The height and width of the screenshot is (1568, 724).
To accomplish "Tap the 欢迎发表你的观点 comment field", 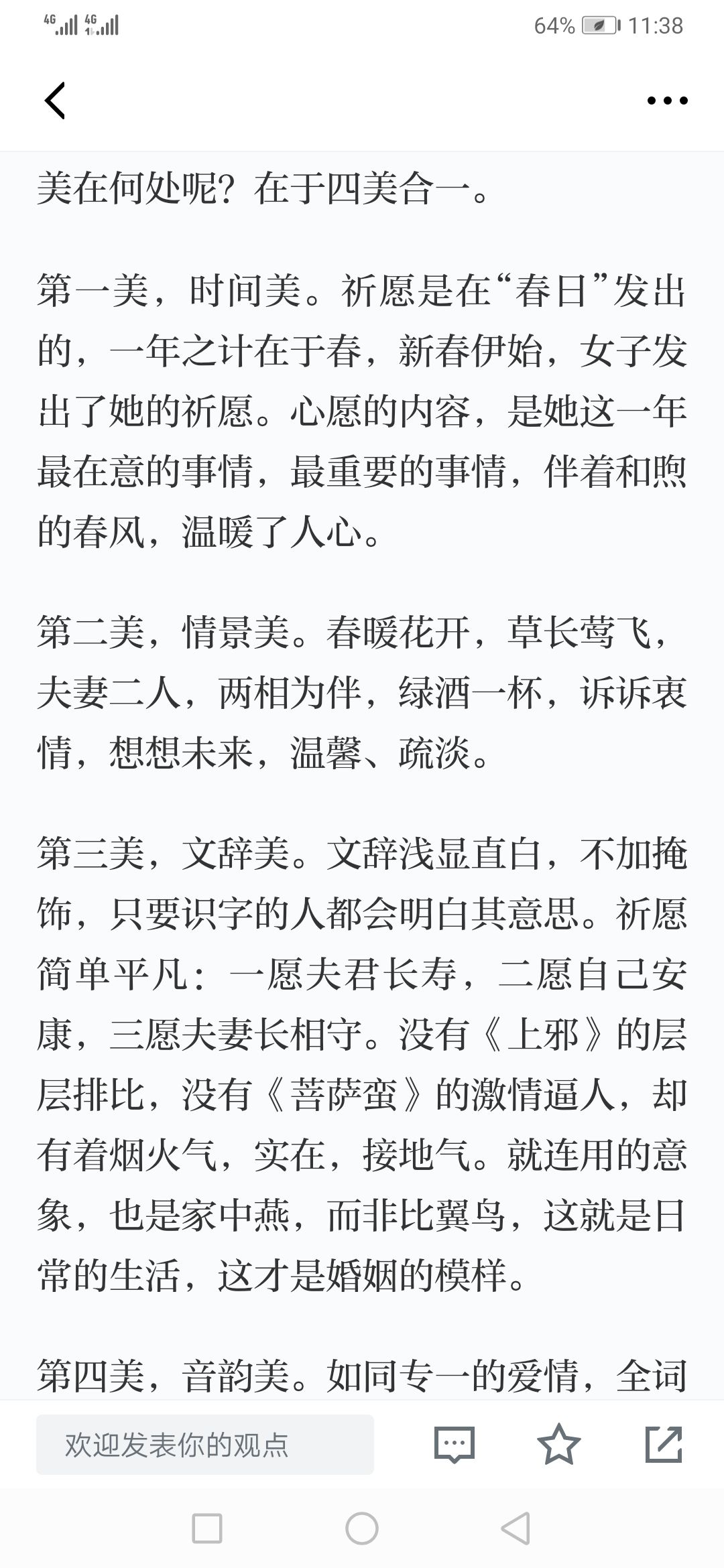I will coord(205,1445).
